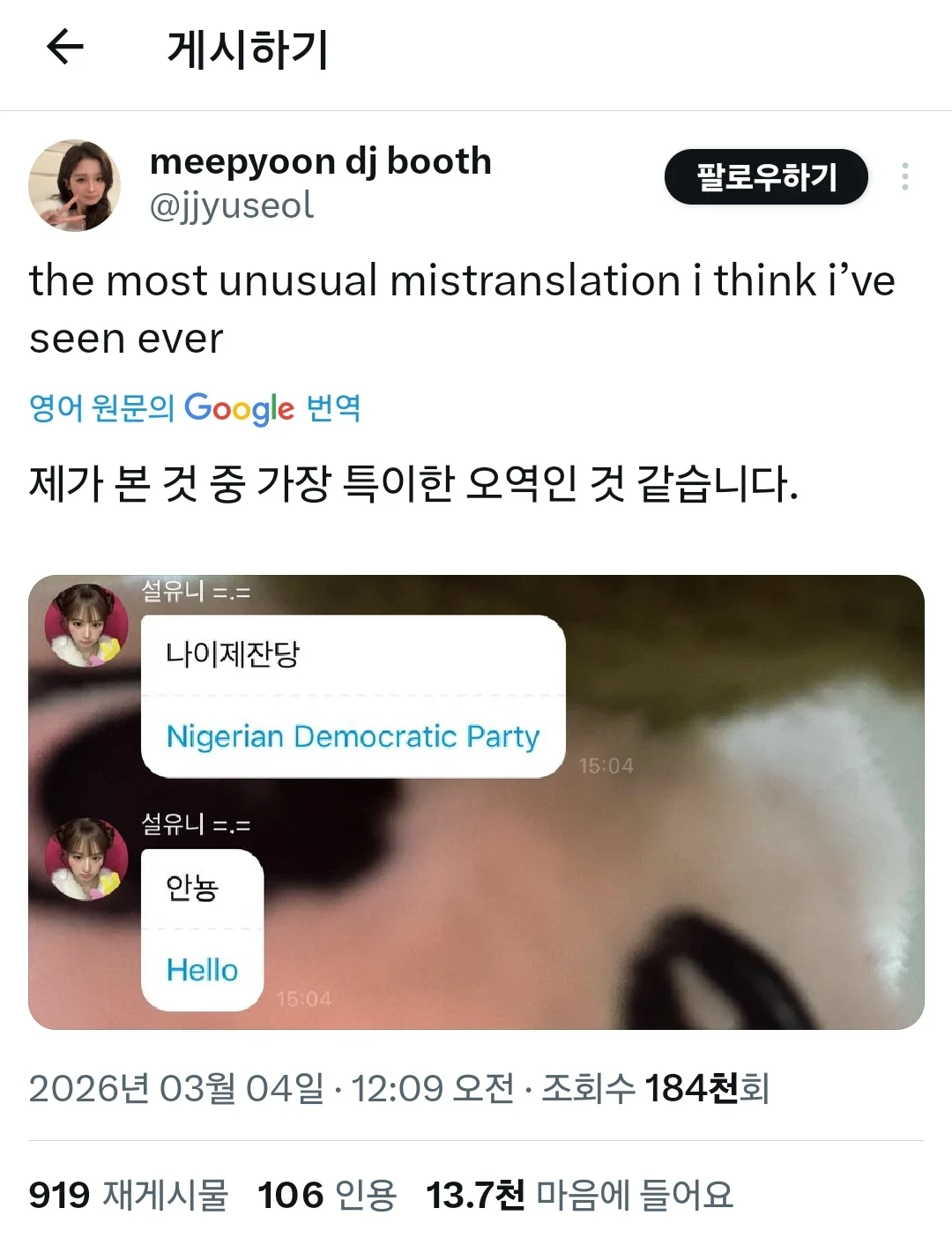Open meepyoon dj booth's profile picture
The width and height of the screenshot is (952, 1238).
click(x=75, y=185)
